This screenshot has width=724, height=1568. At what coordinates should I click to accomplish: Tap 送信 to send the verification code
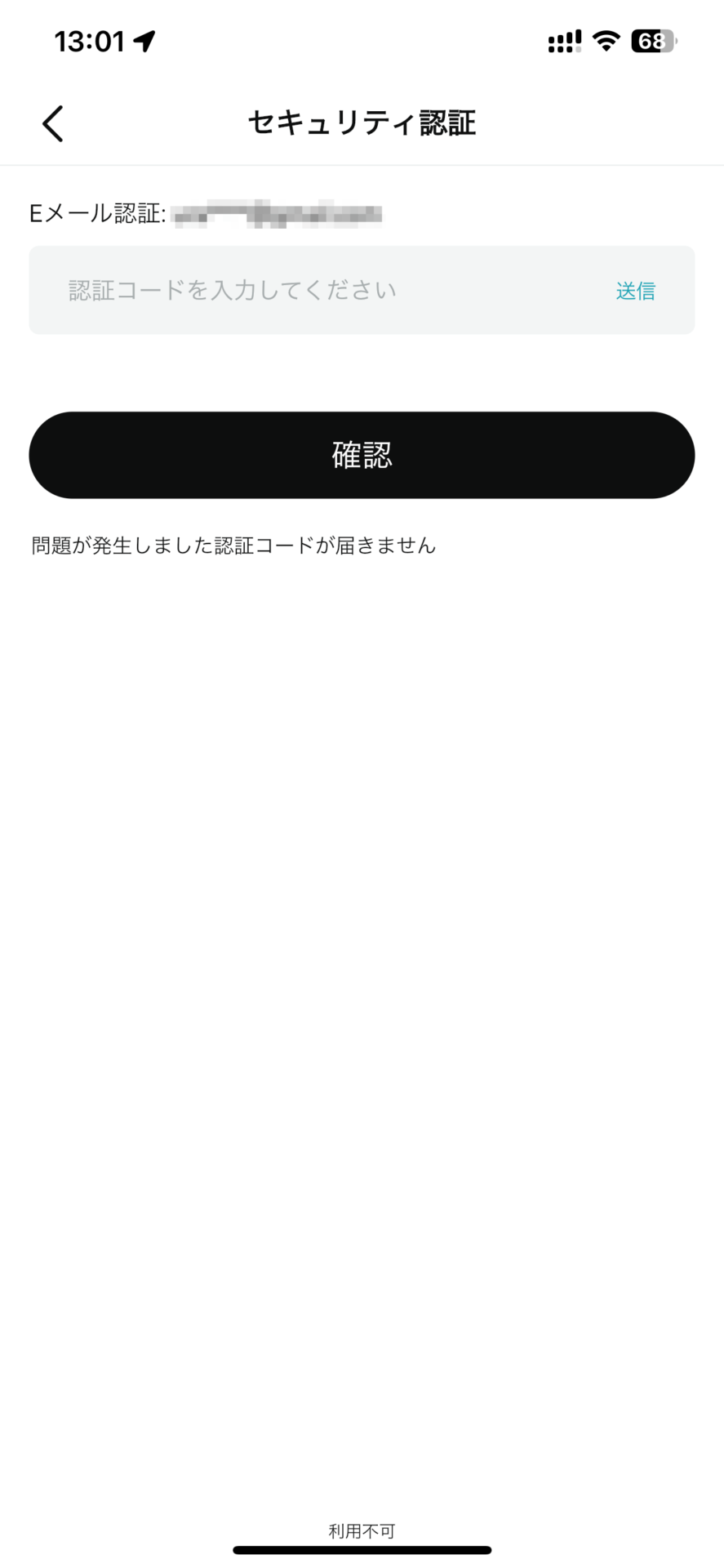coord(635,291)
